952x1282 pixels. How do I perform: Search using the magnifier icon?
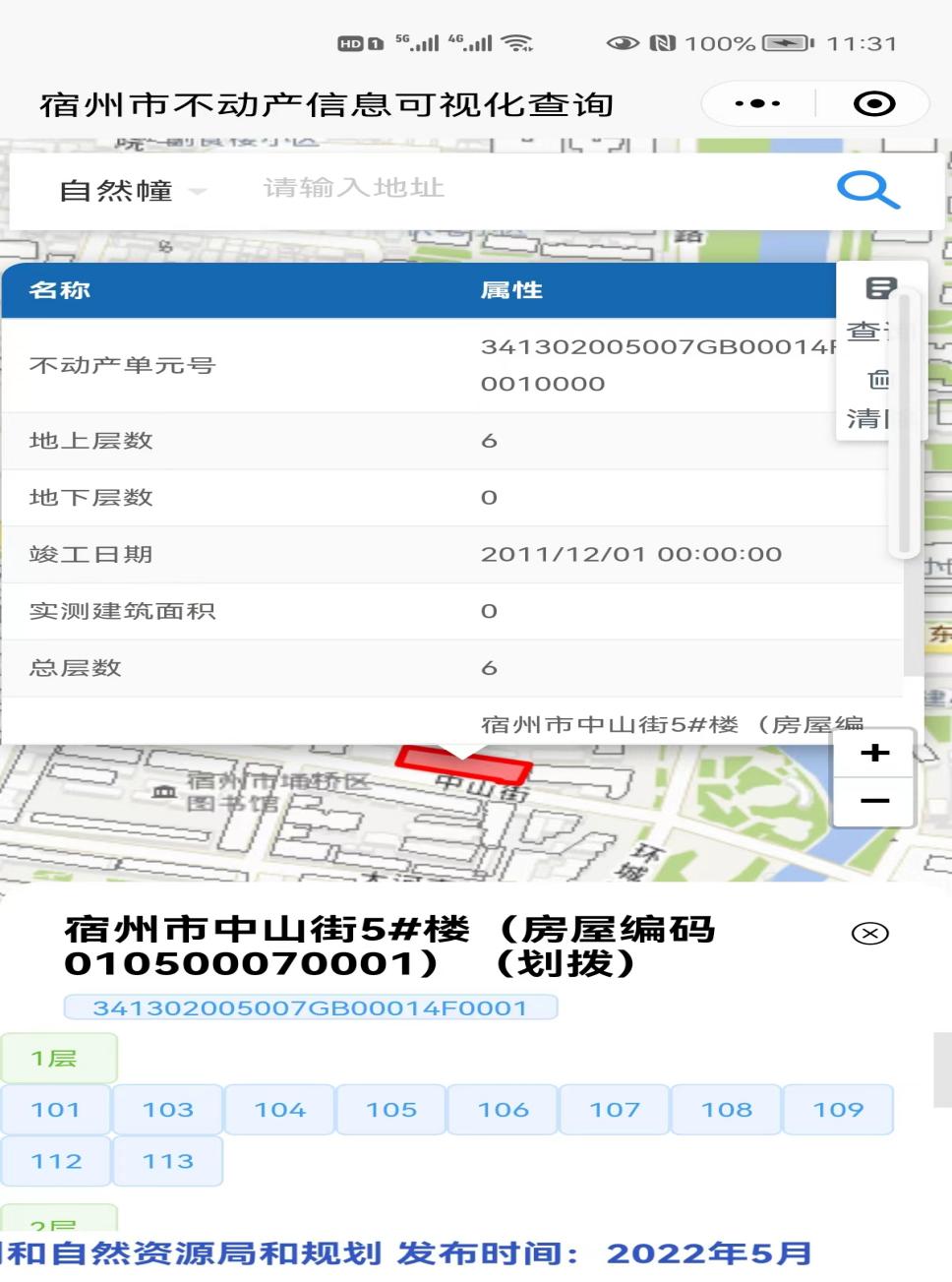pos(867,189)
